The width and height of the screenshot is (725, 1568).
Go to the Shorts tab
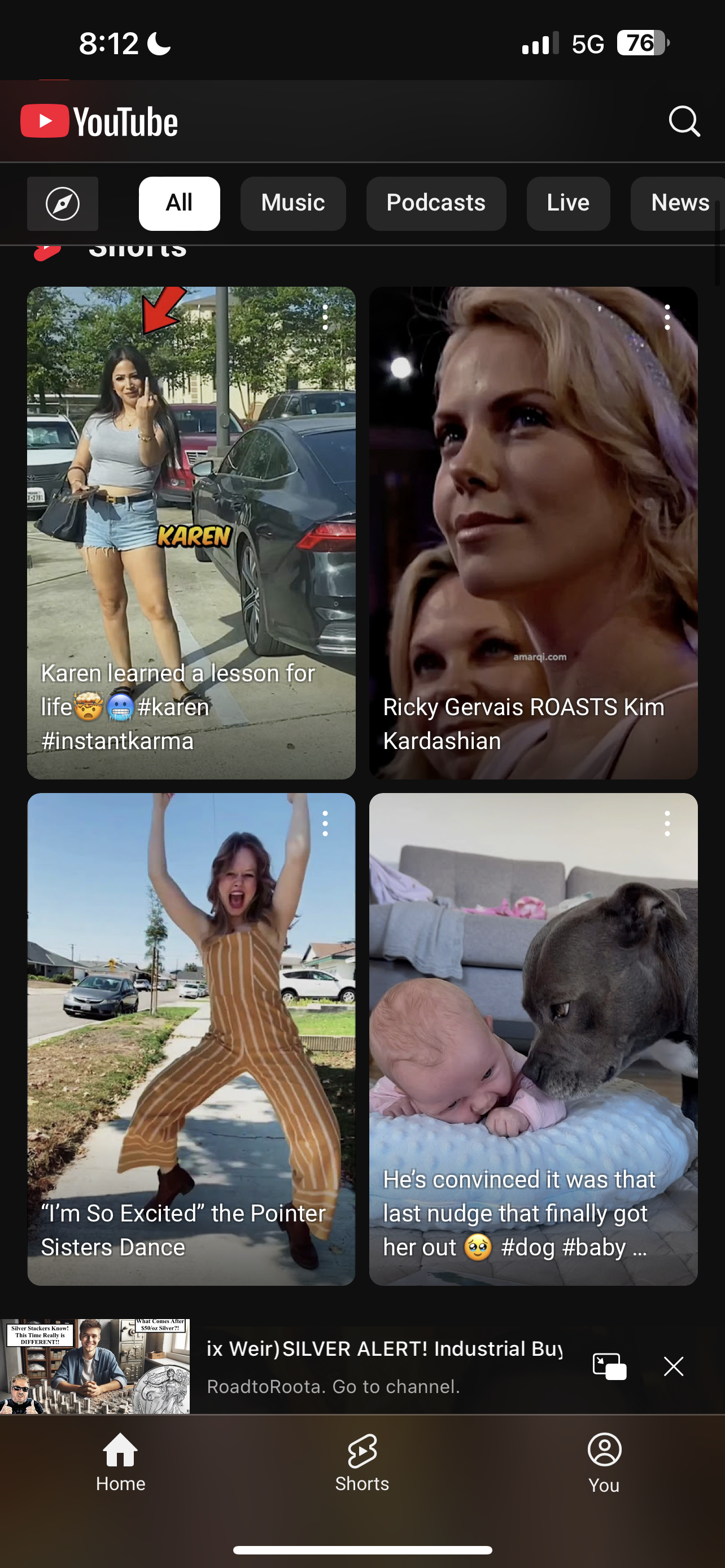362,1462
